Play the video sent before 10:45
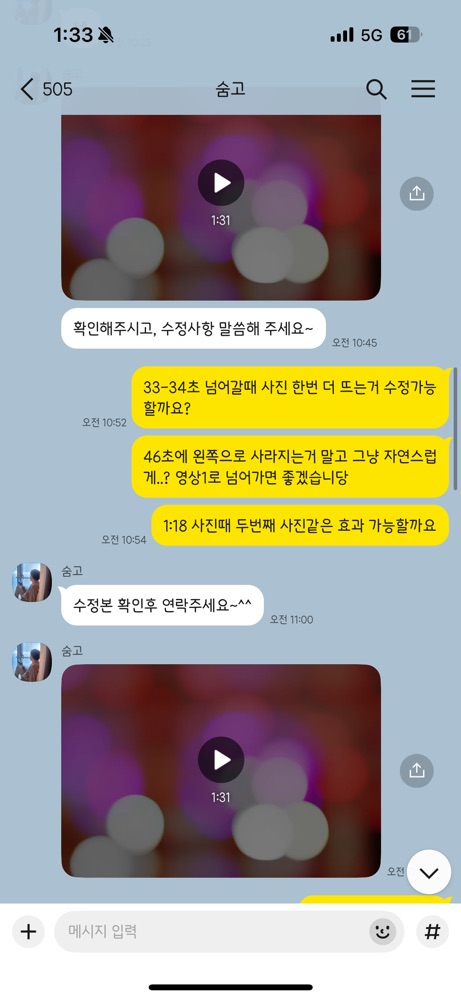461x1000 pixels. pyautogui.click(x=221, y=183)
